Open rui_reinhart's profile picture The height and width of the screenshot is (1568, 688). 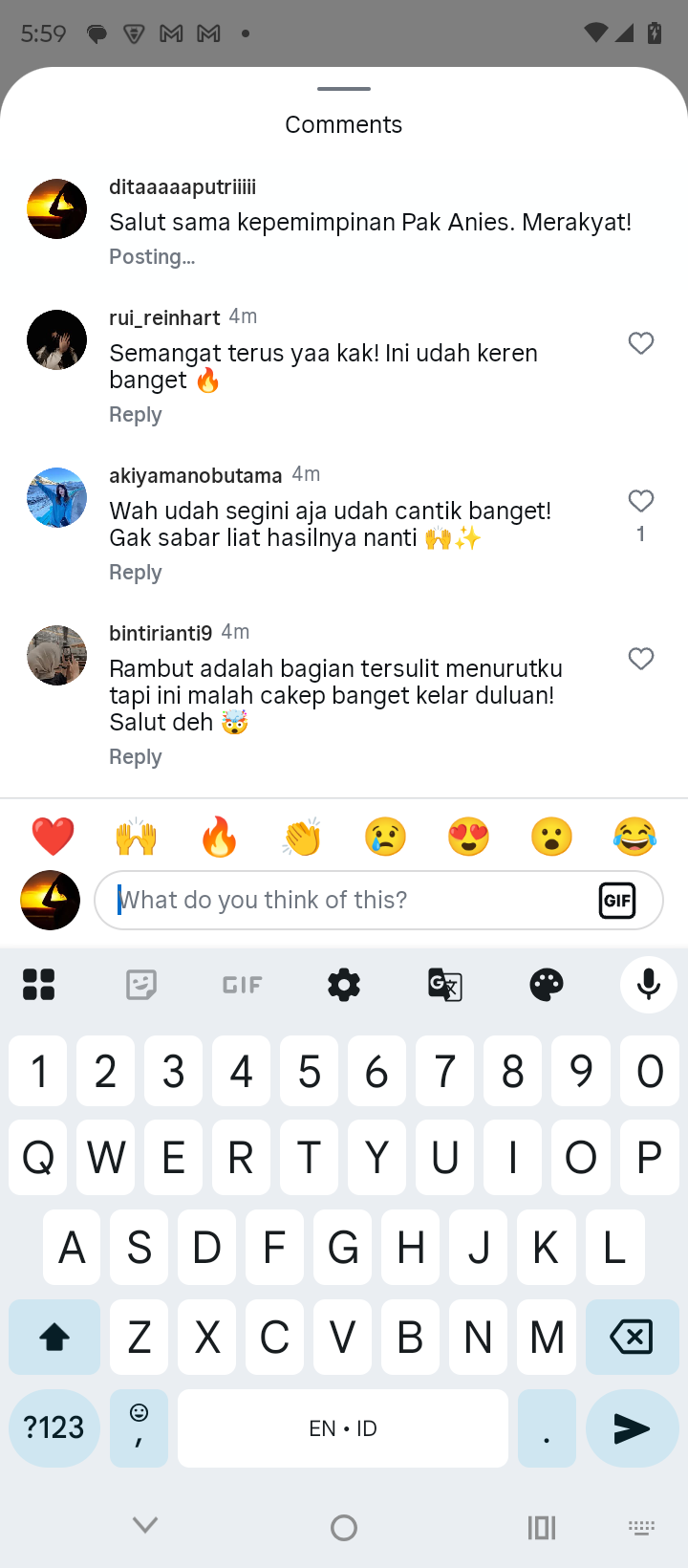point(56,339)
